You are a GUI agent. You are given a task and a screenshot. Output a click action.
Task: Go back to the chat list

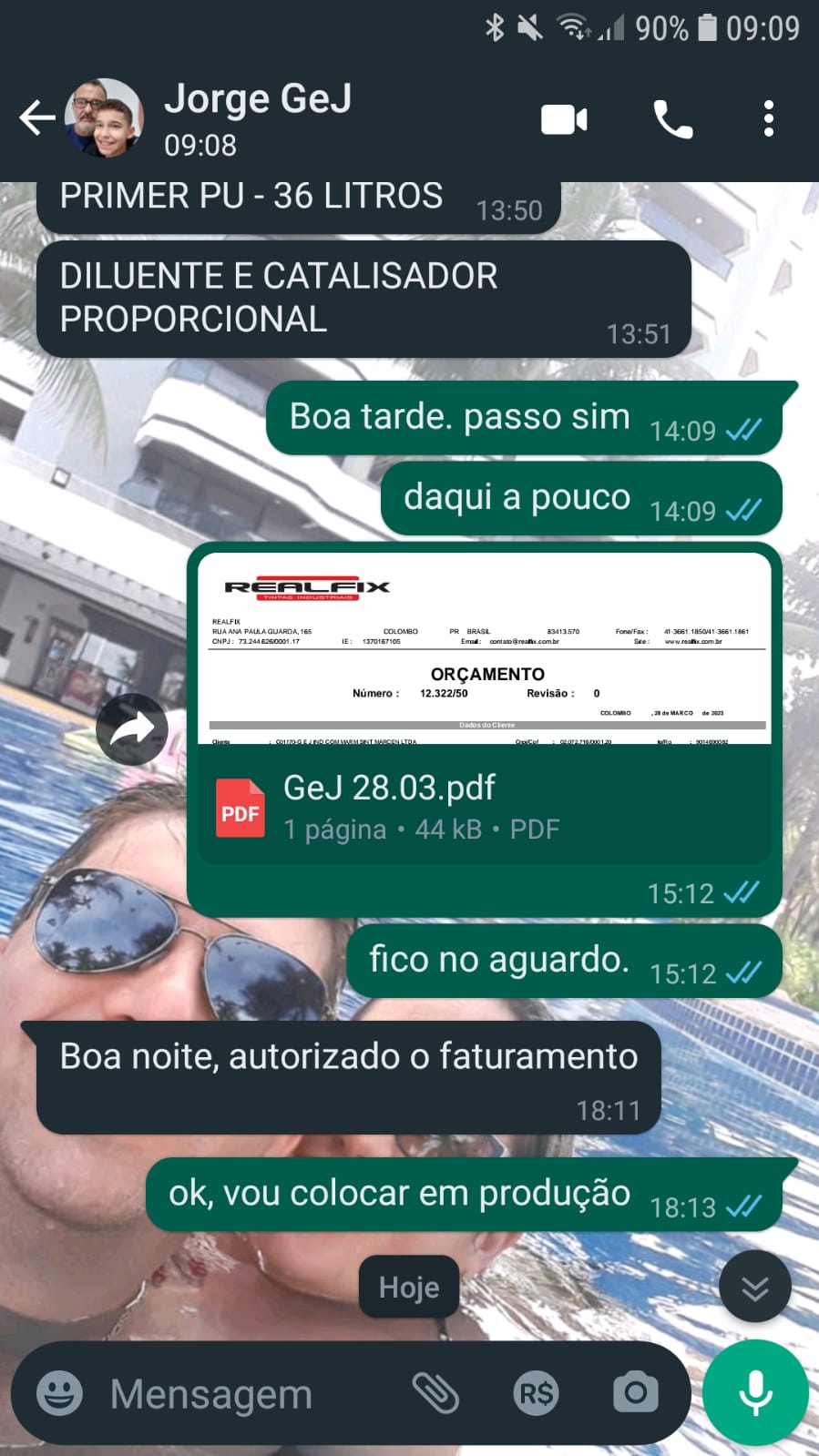[x=36, y=118]
